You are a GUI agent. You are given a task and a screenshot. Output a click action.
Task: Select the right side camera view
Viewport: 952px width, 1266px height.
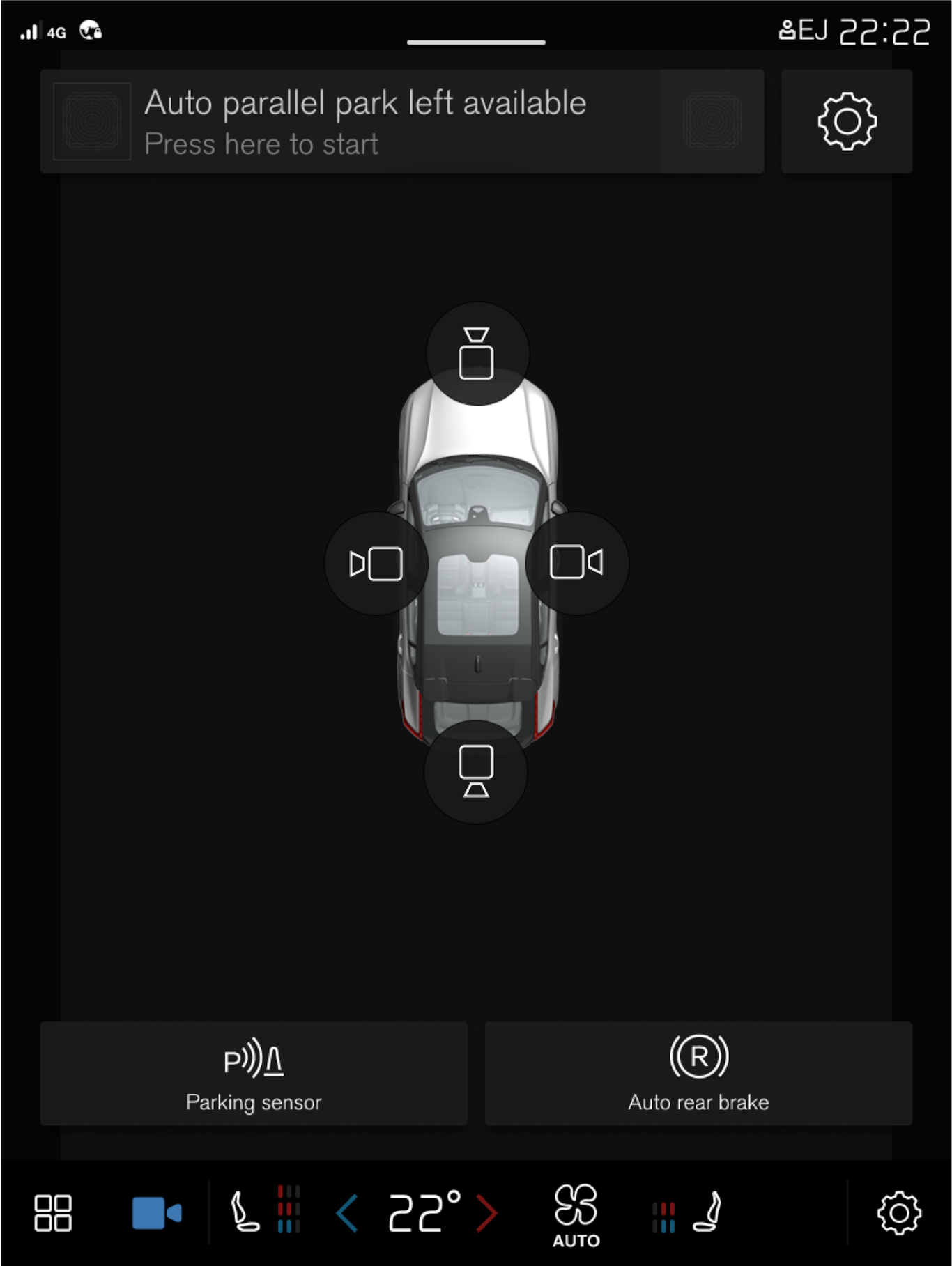tap(576, 563)
